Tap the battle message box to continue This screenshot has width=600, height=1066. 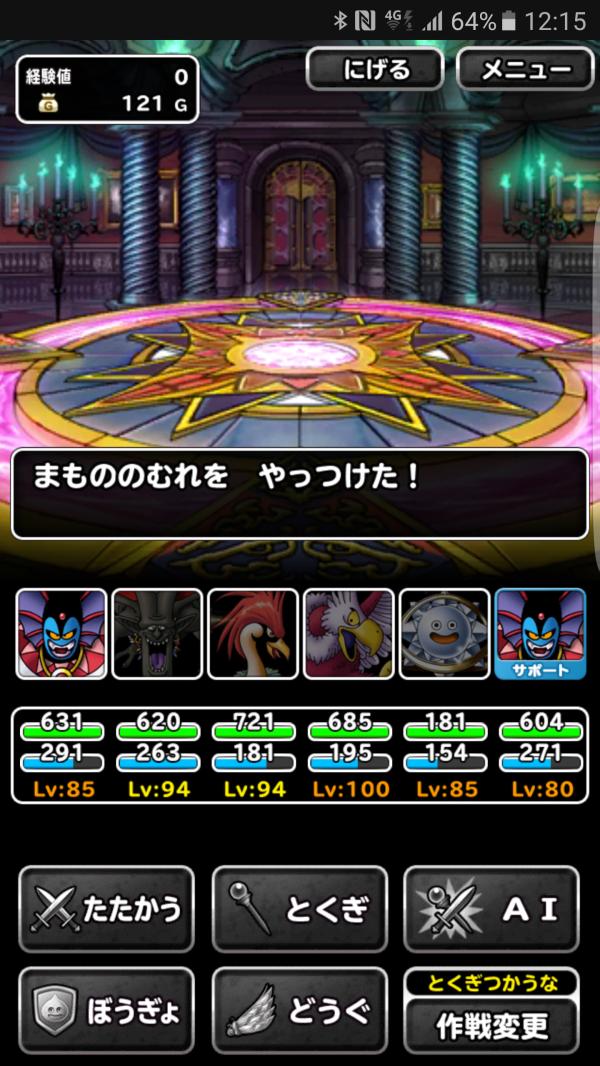pos(299,493)
